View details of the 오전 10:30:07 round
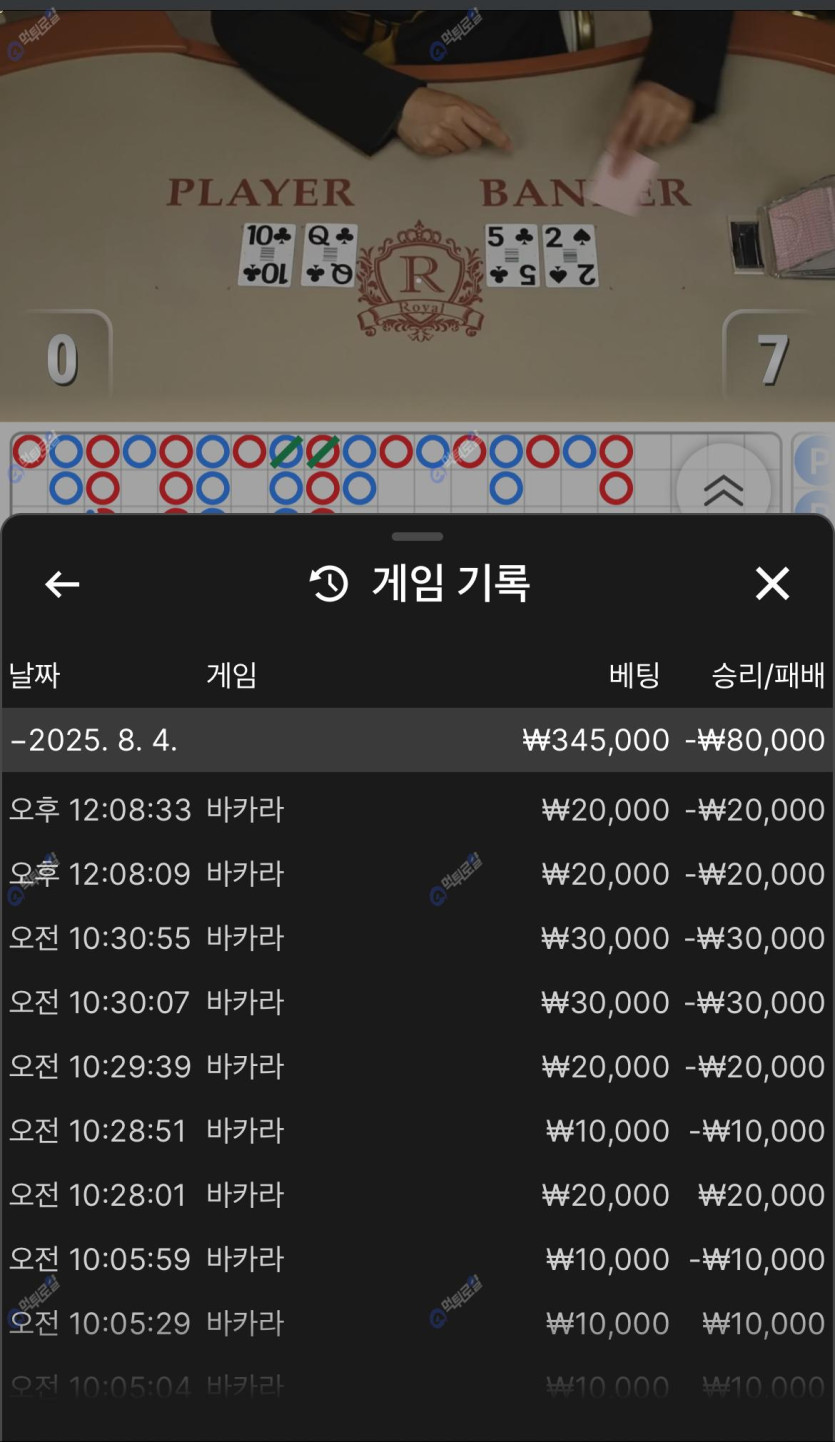The height and width of the screenshot is (1442, 835). [417, 1002]
